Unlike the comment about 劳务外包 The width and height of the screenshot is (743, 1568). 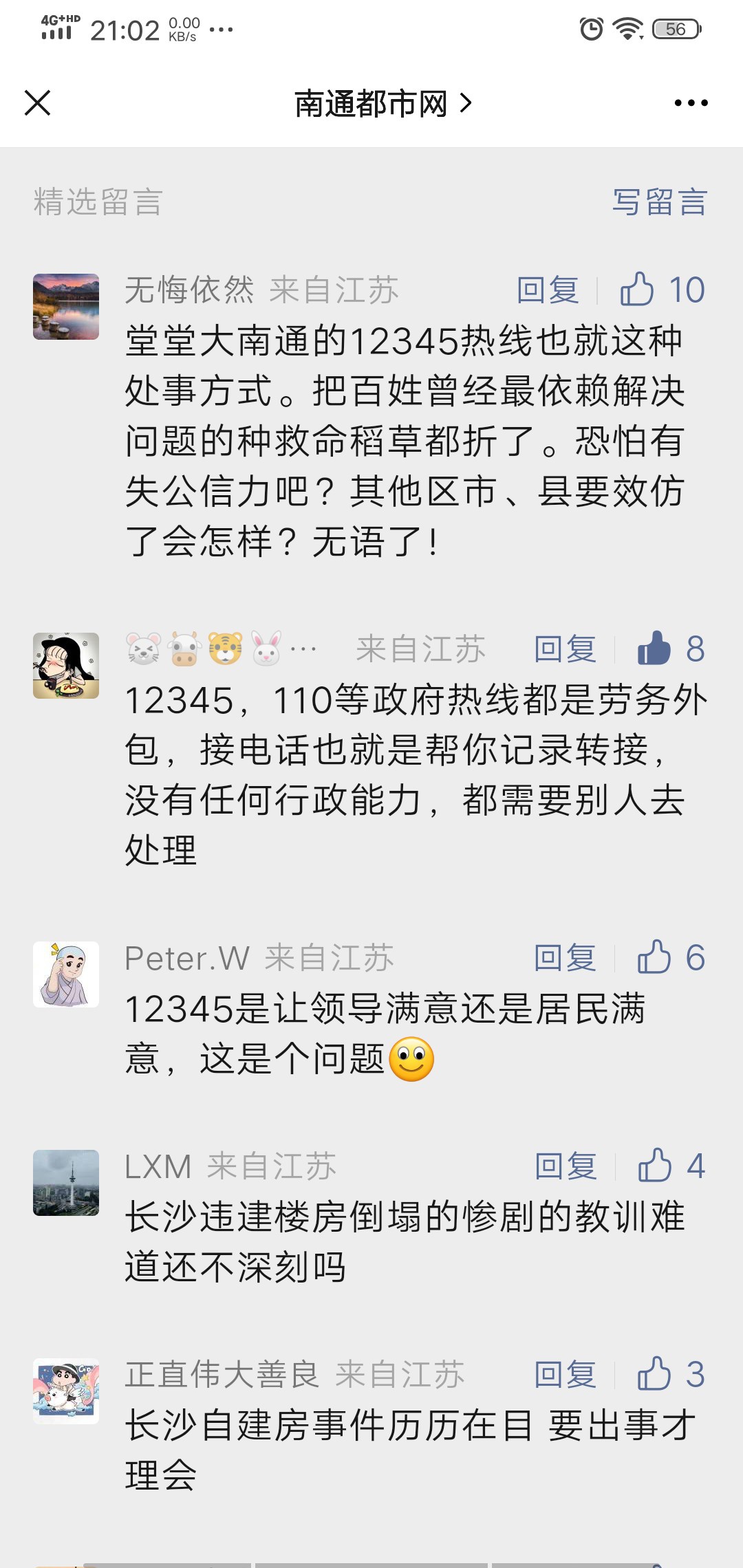pos(654,648)
